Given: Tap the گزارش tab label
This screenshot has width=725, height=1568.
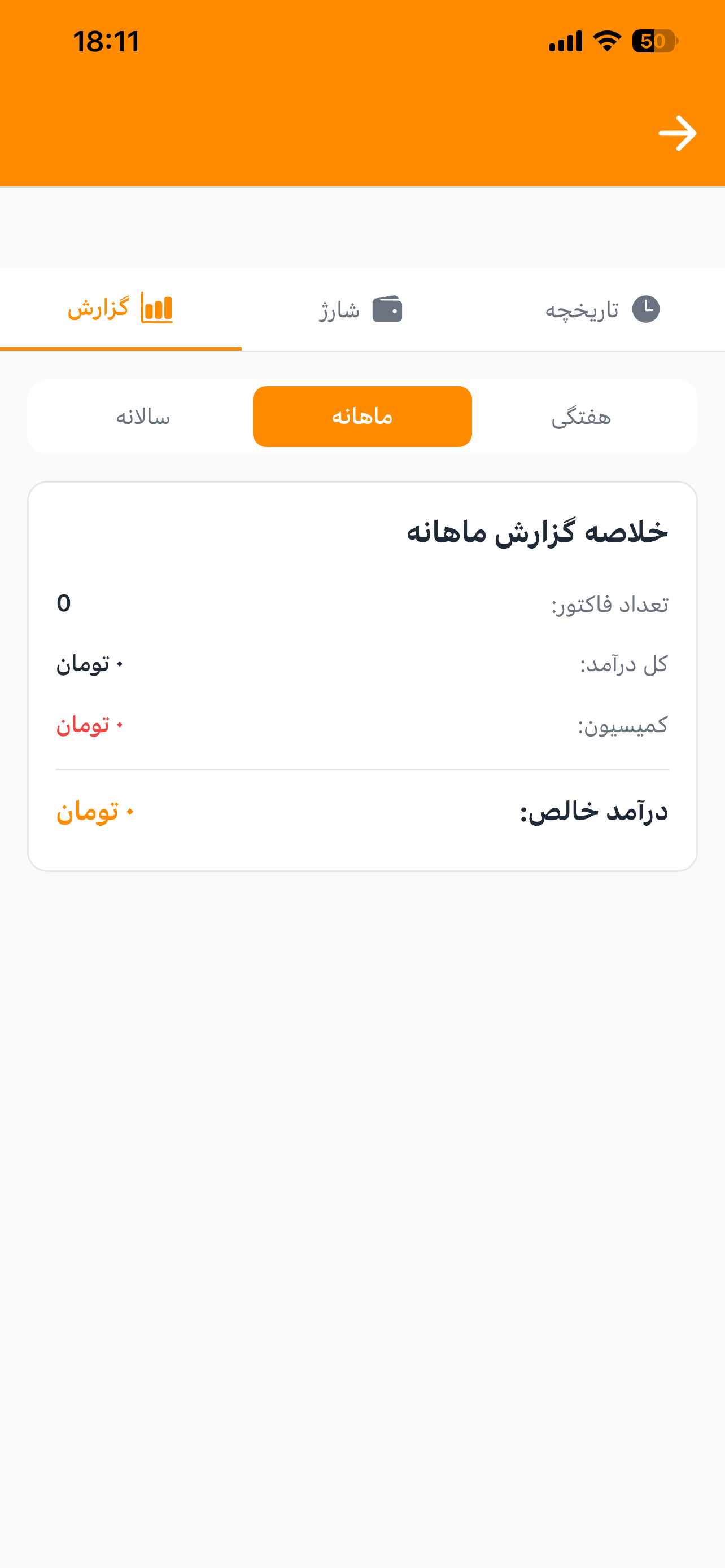Looking at the screenshot, I should (x=97, y=309).
